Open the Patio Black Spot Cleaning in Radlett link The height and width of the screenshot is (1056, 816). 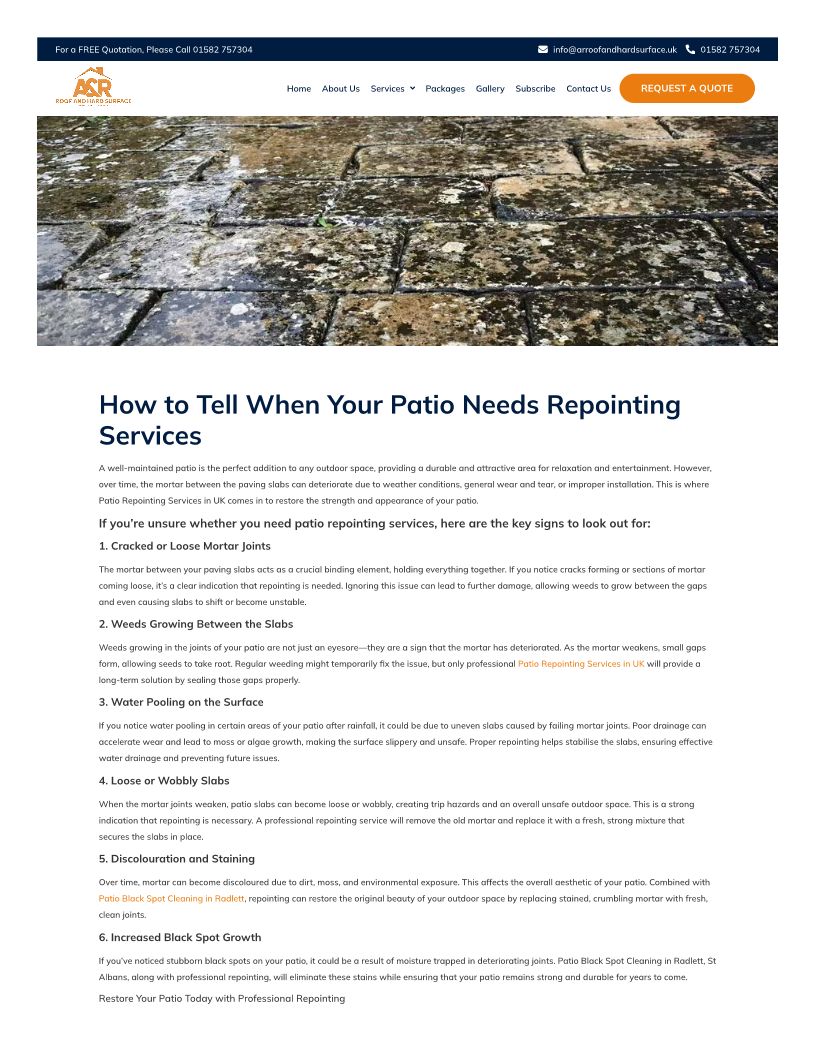171,899
